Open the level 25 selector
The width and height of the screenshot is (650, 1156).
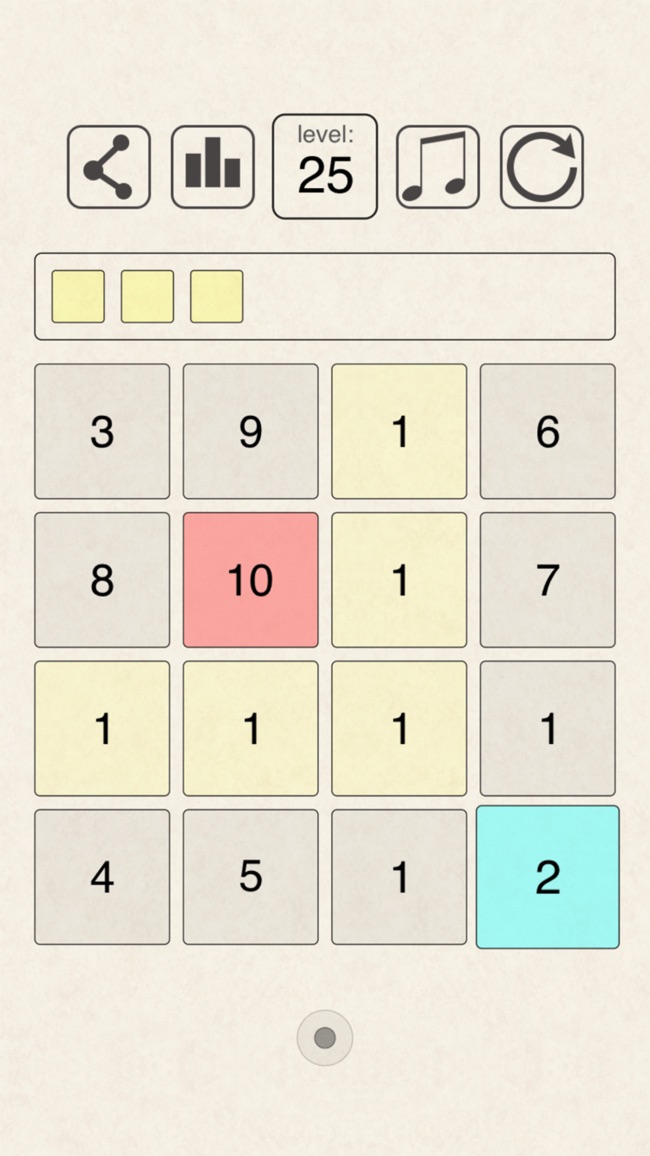point(325,166)
